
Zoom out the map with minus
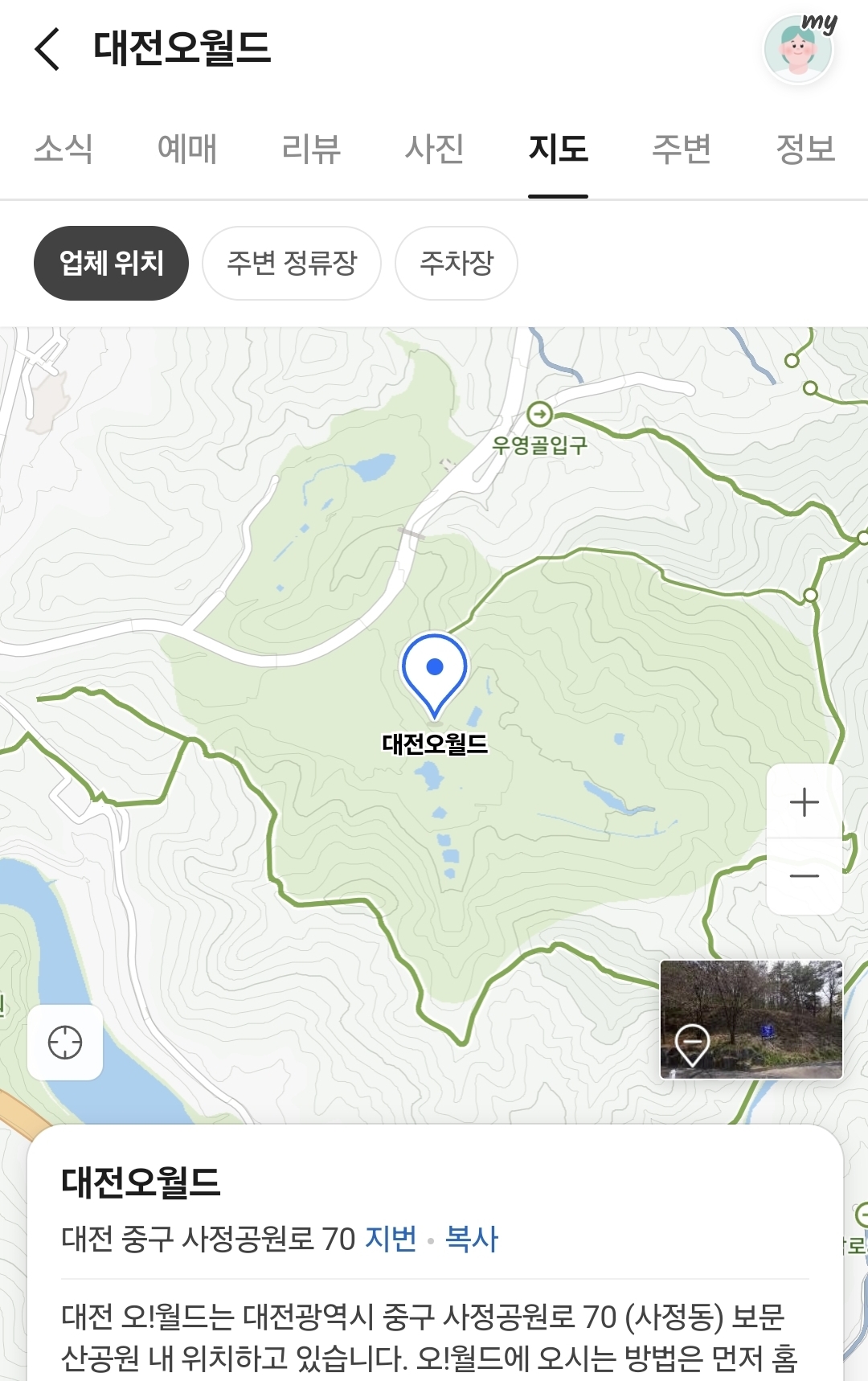pos(805,876)
